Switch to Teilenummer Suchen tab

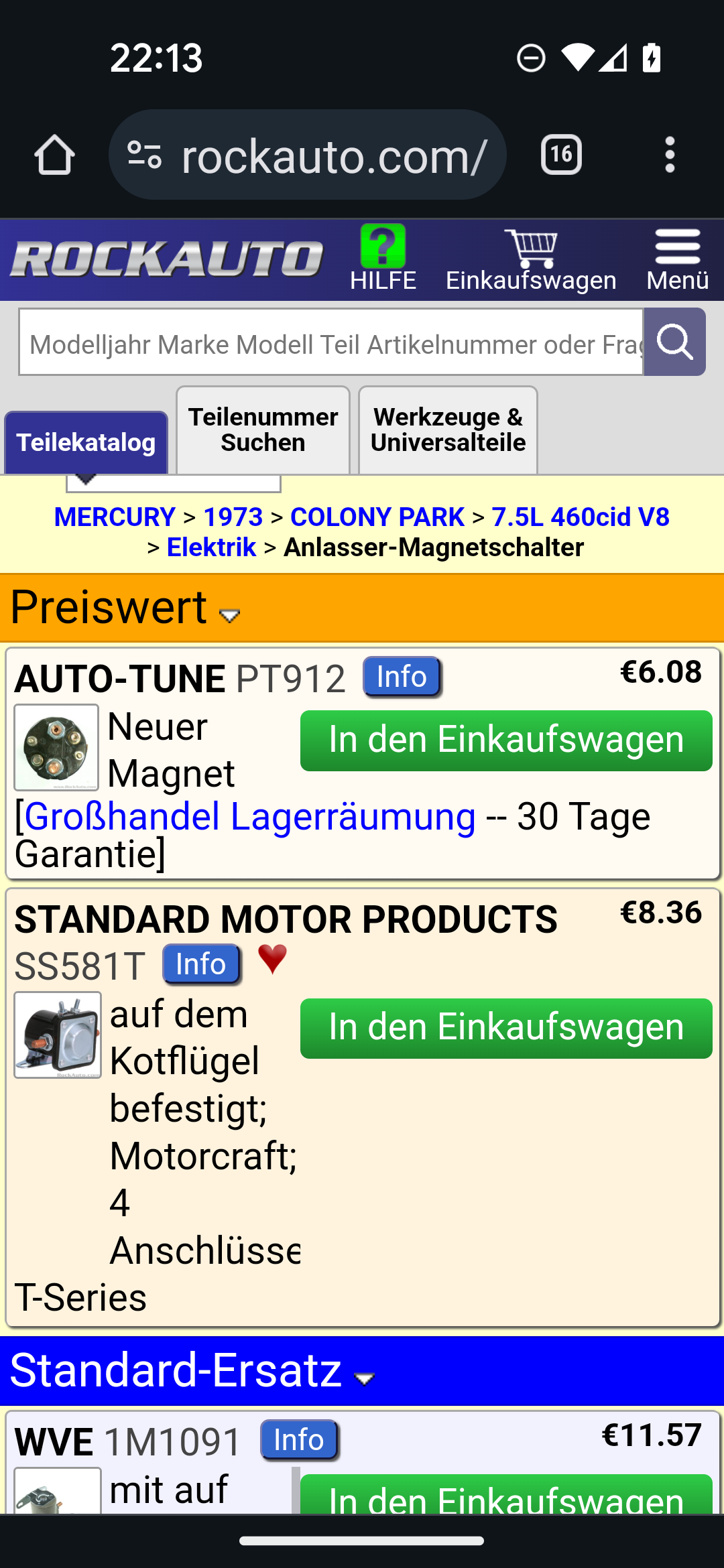263,430
